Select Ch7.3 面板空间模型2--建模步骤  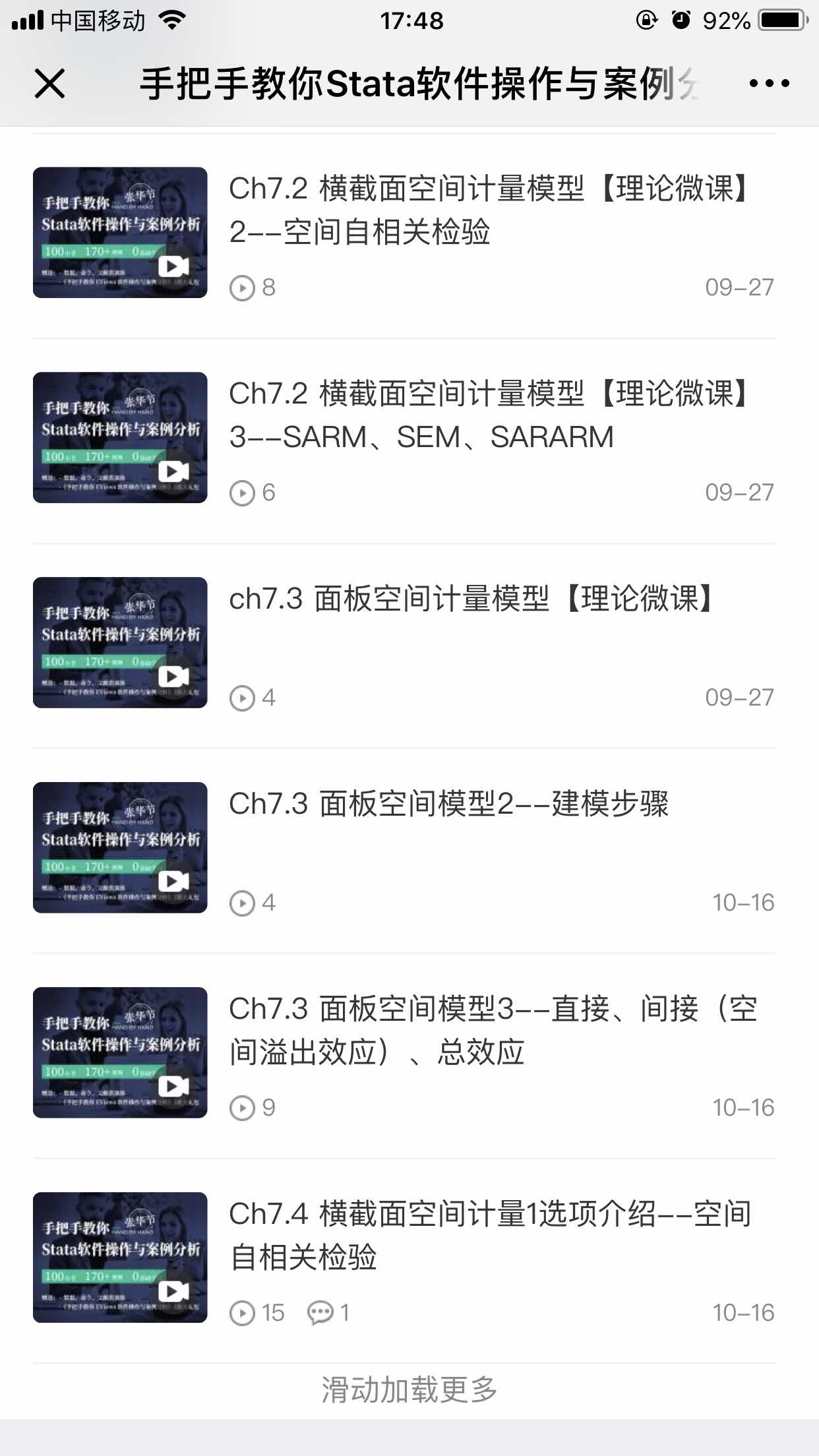[448, 804]
